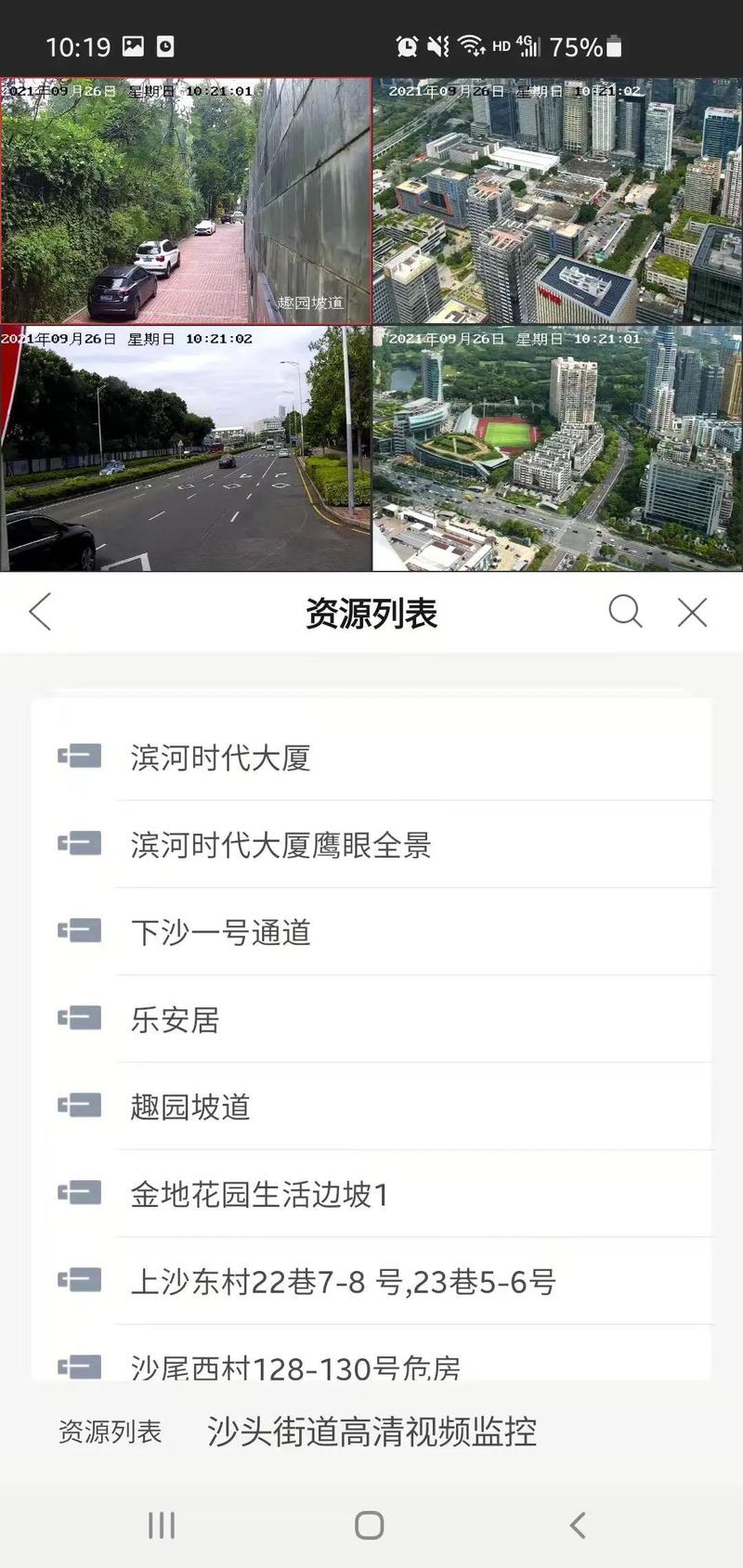Choose the 乐安居 resource
This screenshot has width=743, height=1568.
click(x=175, y=1019)
